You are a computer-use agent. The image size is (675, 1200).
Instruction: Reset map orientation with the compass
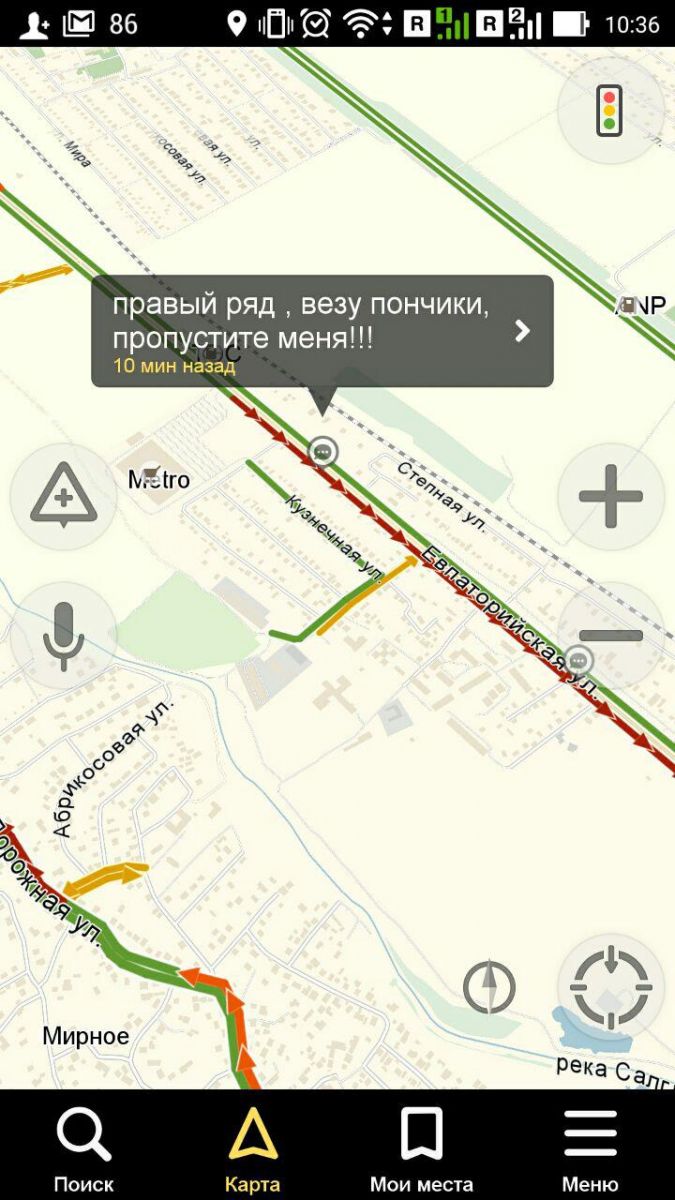tap(489, 987)
